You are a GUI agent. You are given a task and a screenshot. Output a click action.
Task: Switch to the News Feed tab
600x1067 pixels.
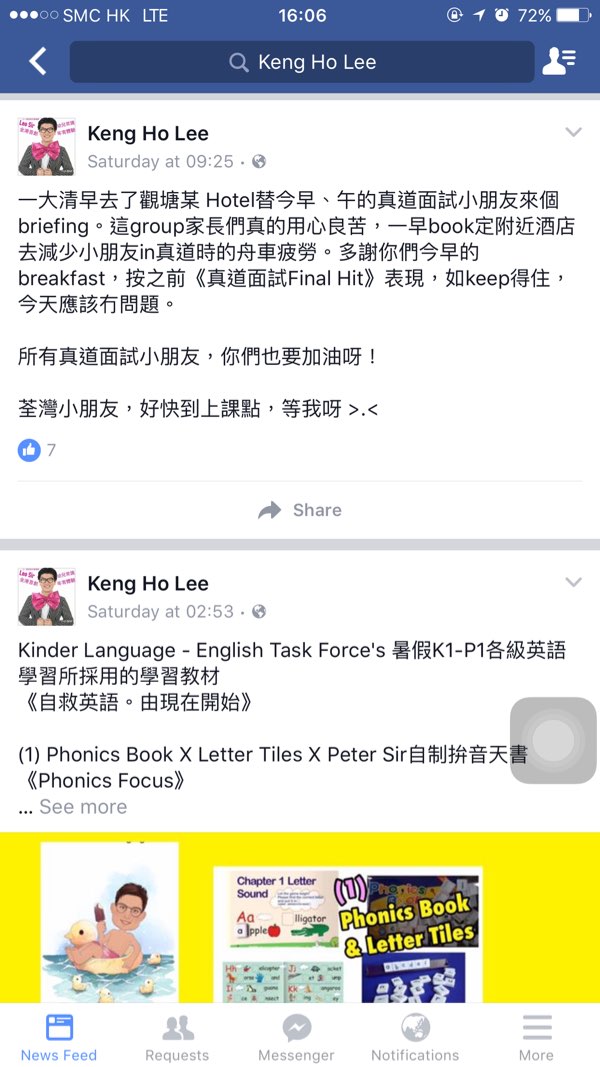point(59,1038)
